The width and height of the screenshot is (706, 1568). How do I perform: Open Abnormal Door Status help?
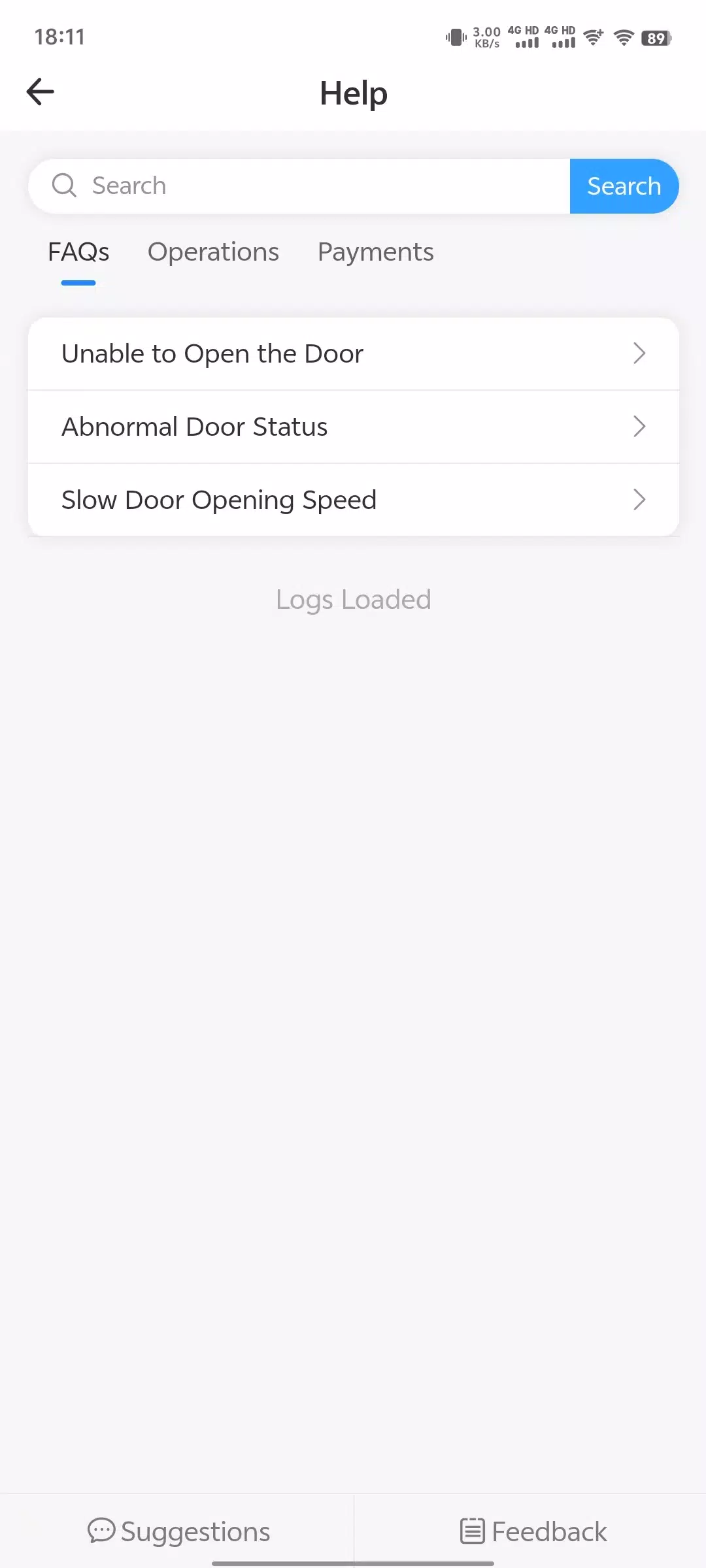pos(354,427)
